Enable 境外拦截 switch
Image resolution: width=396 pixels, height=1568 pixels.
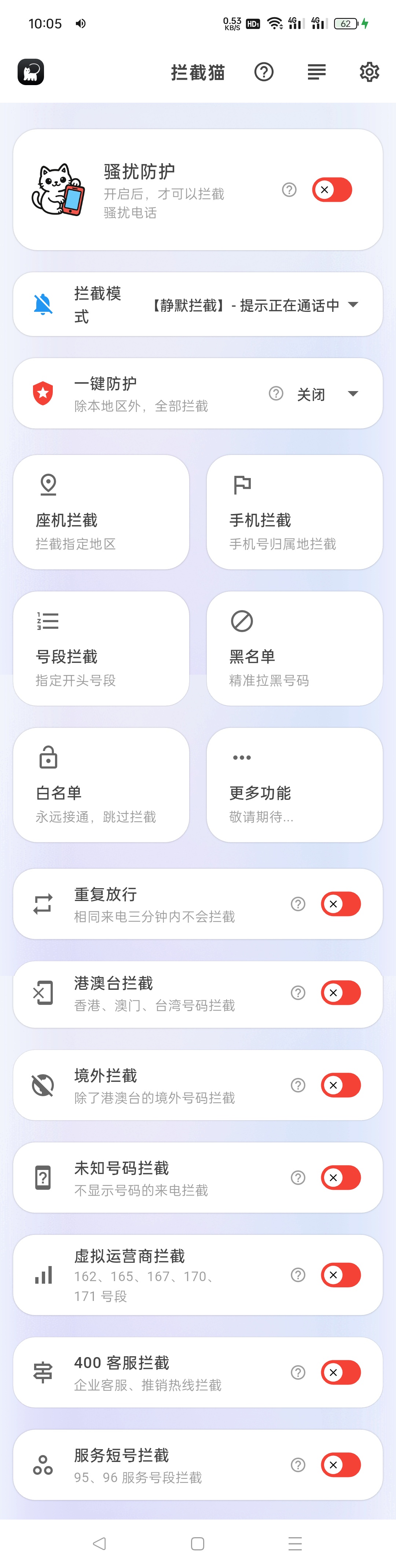(341, 1085)
